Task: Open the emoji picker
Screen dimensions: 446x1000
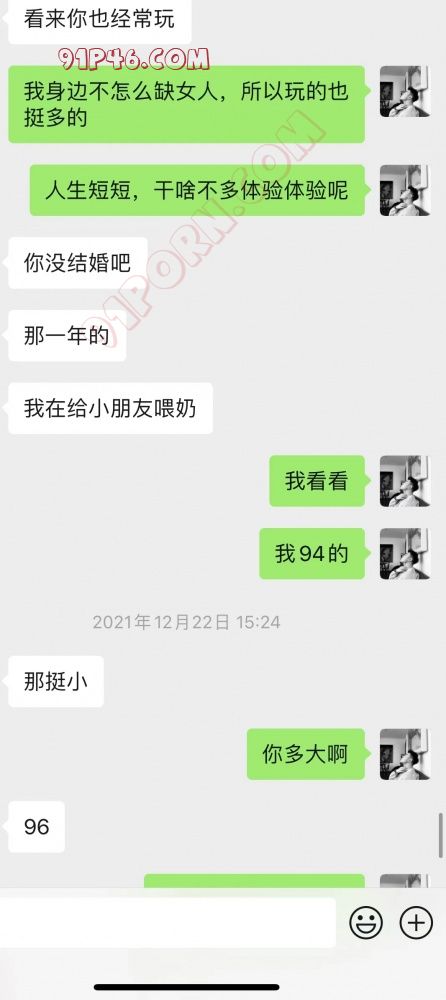Action: tap(366, 922)
